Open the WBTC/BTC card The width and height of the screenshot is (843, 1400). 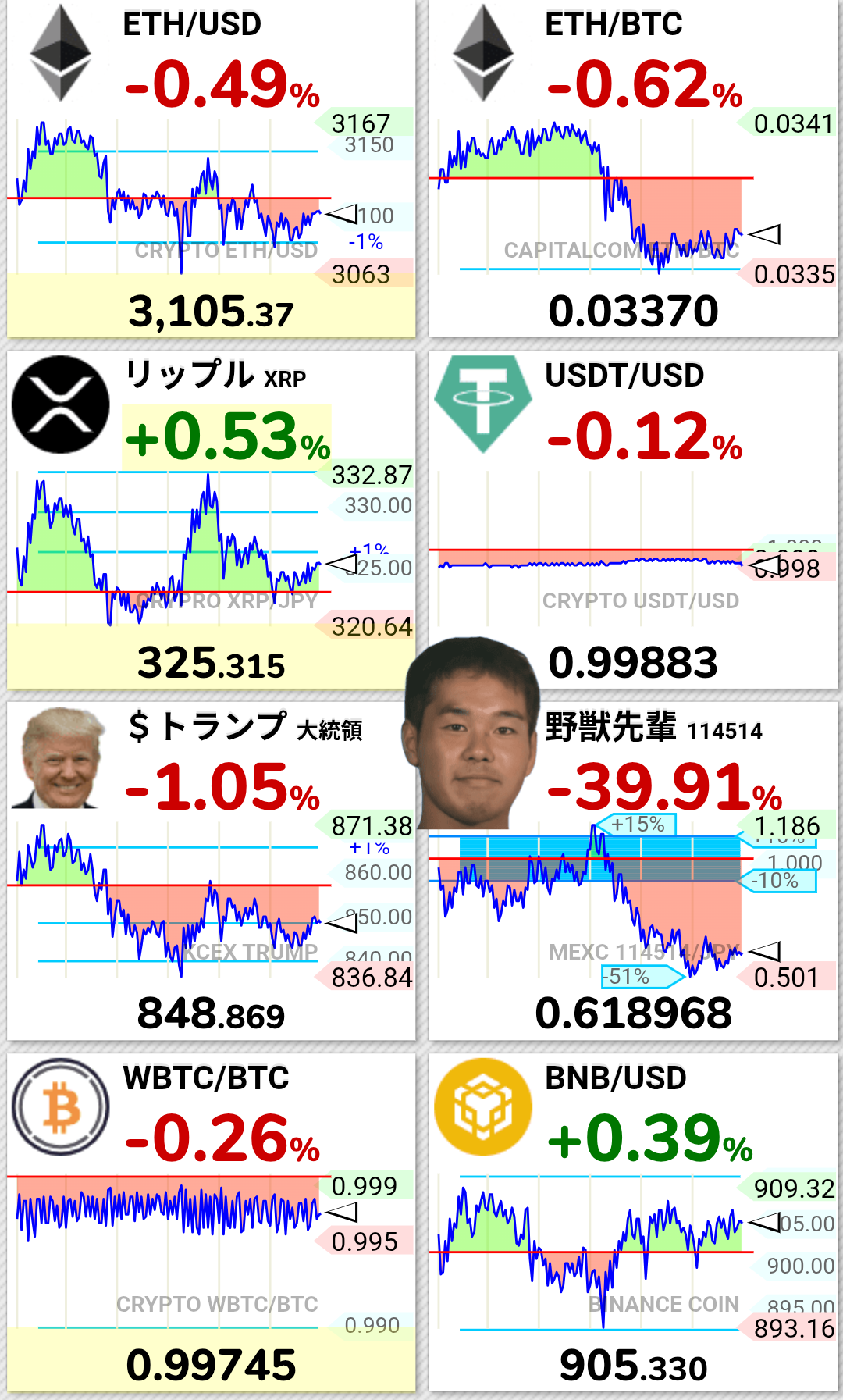[x=211, y=1223]
